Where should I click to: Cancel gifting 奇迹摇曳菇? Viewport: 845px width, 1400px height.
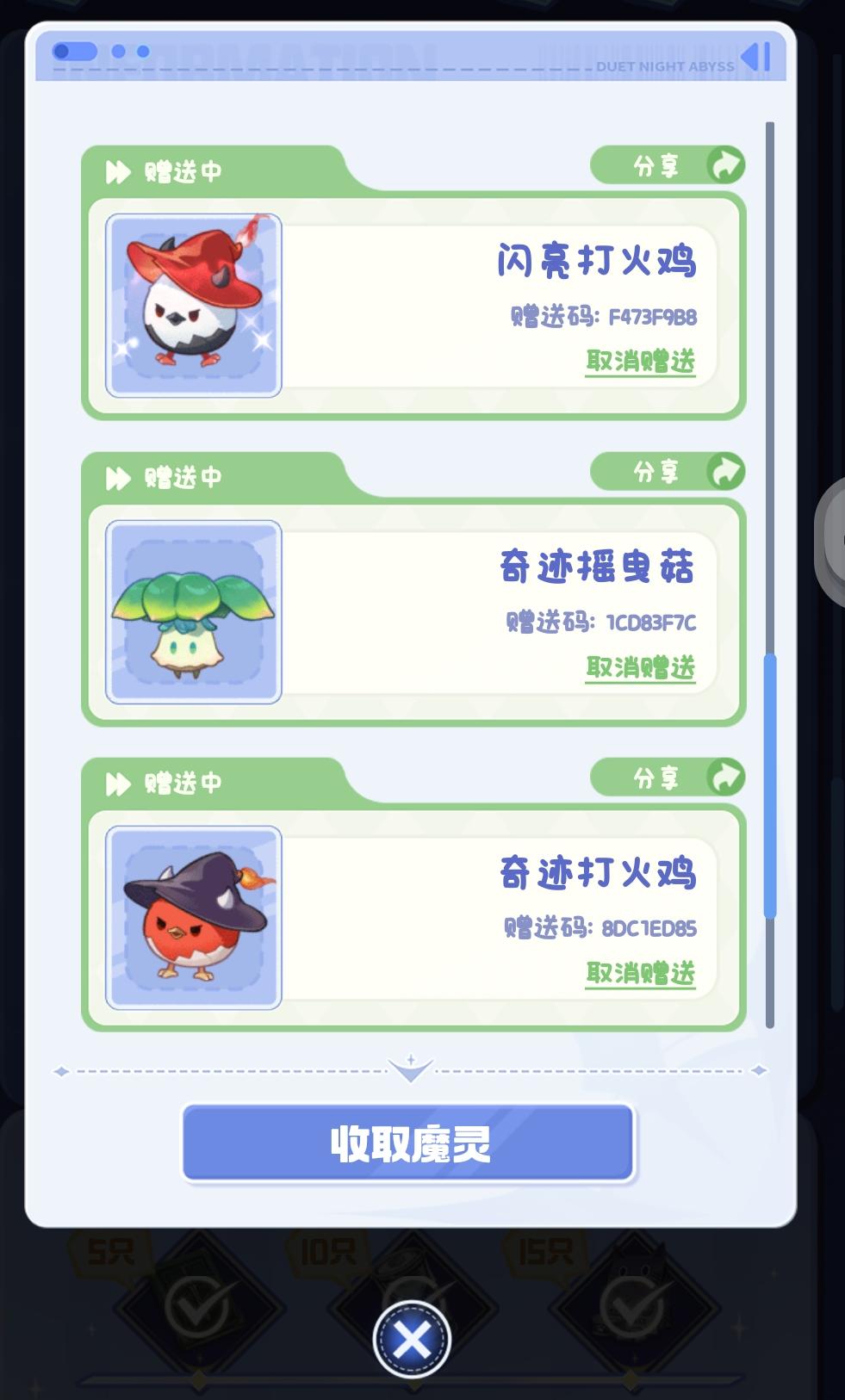(x=640, y=667)
